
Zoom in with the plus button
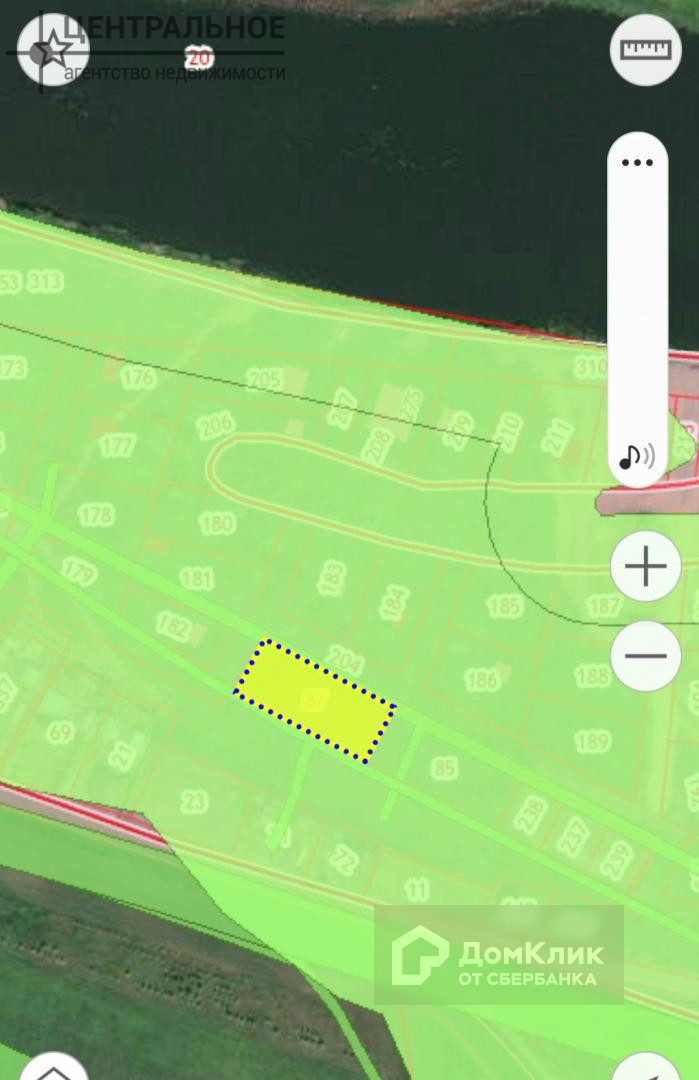coord(646,567)
